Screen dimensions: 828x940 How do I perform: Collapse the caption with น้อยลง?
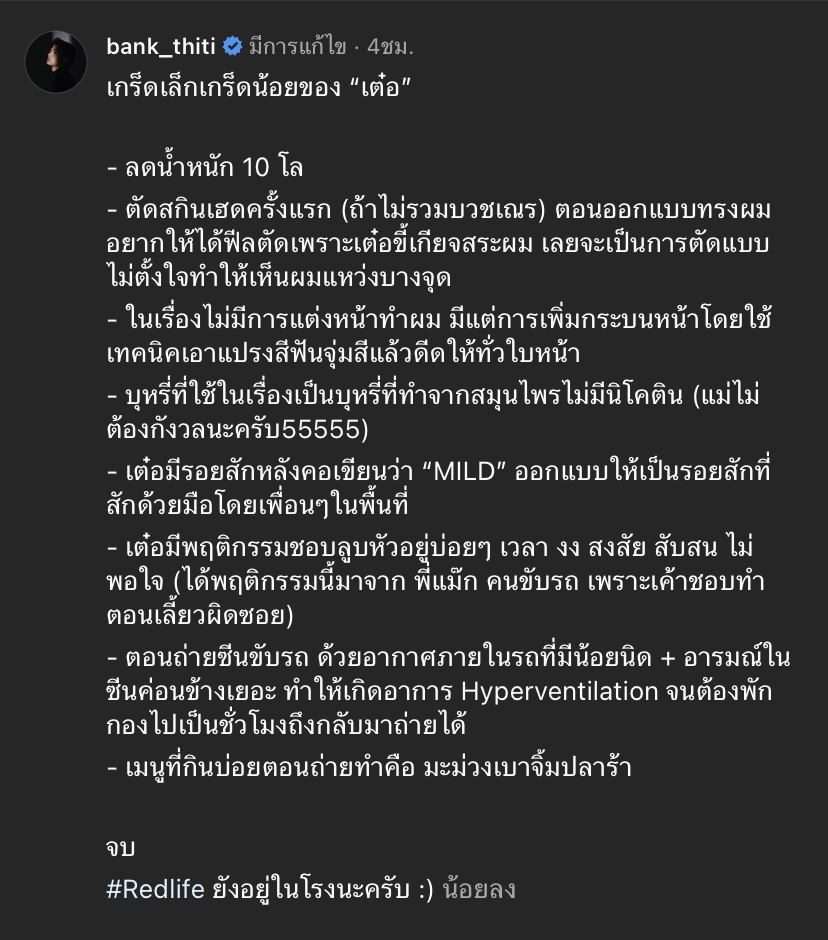click(479, 890)
